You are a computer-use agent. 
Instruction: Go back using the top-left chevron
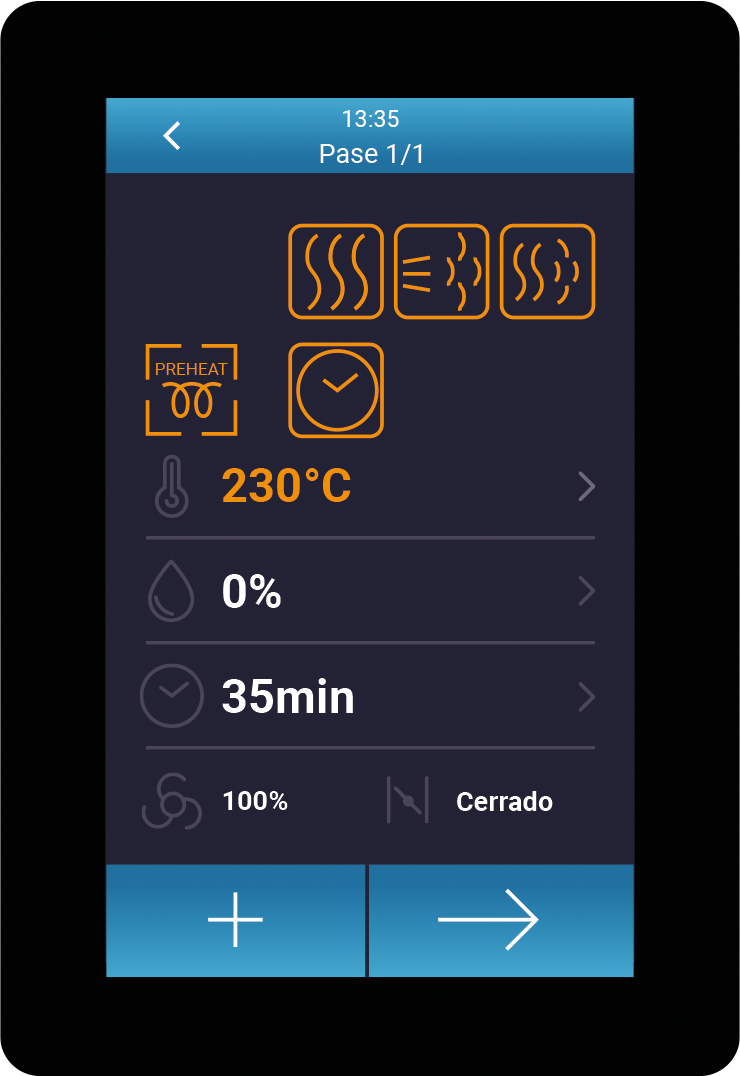point(171,134)
